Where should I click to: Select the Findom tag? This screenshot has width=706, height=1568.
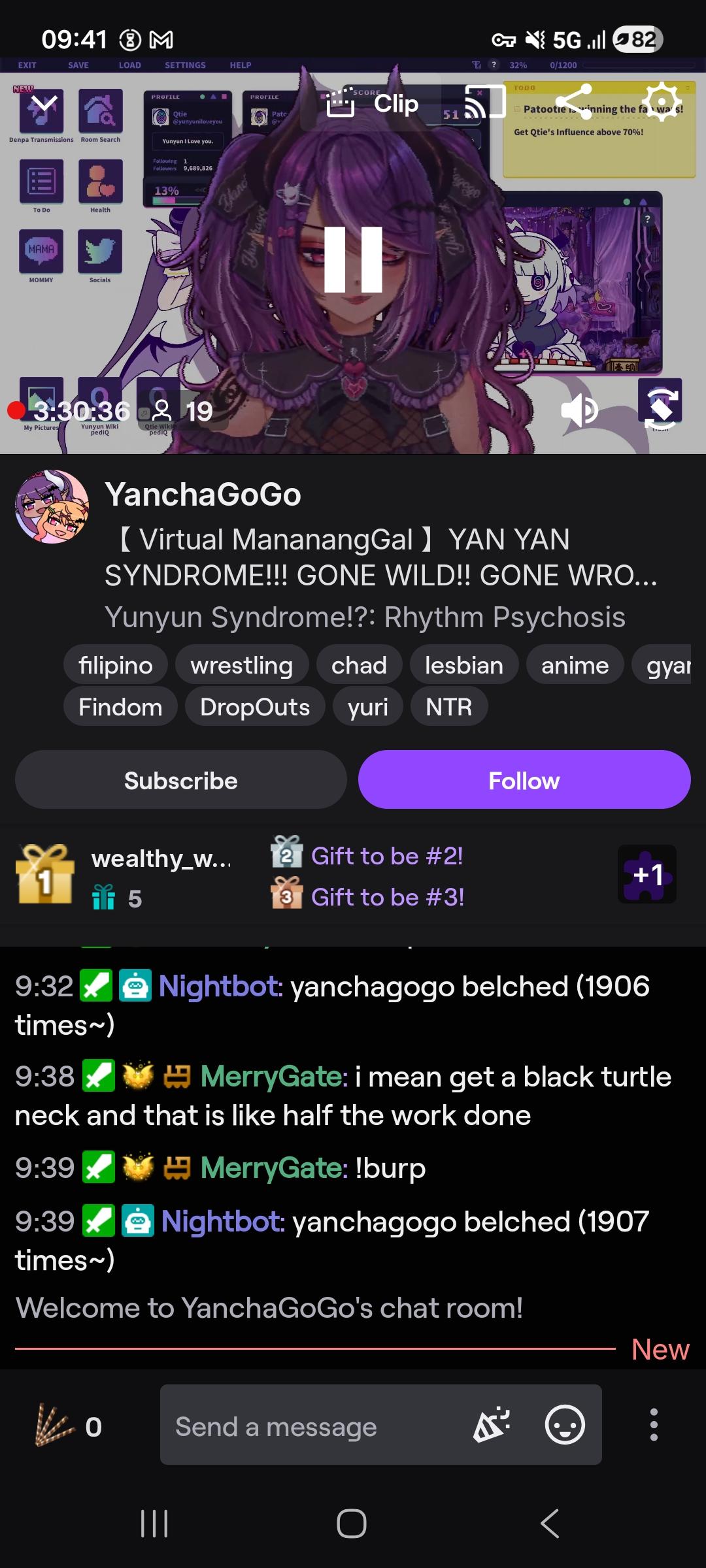tap(120, 707)
